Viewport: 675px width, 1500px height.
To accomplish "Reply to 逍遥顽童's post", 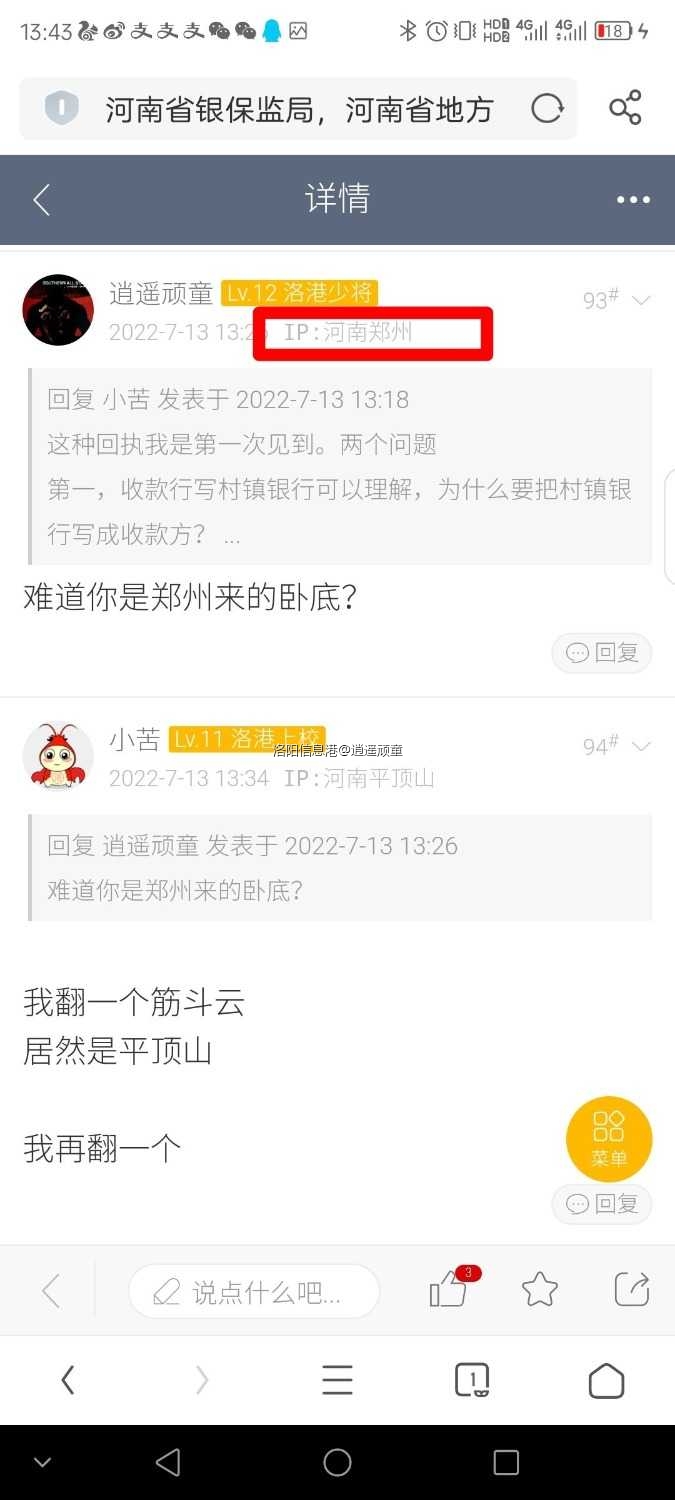I will 602,653.
